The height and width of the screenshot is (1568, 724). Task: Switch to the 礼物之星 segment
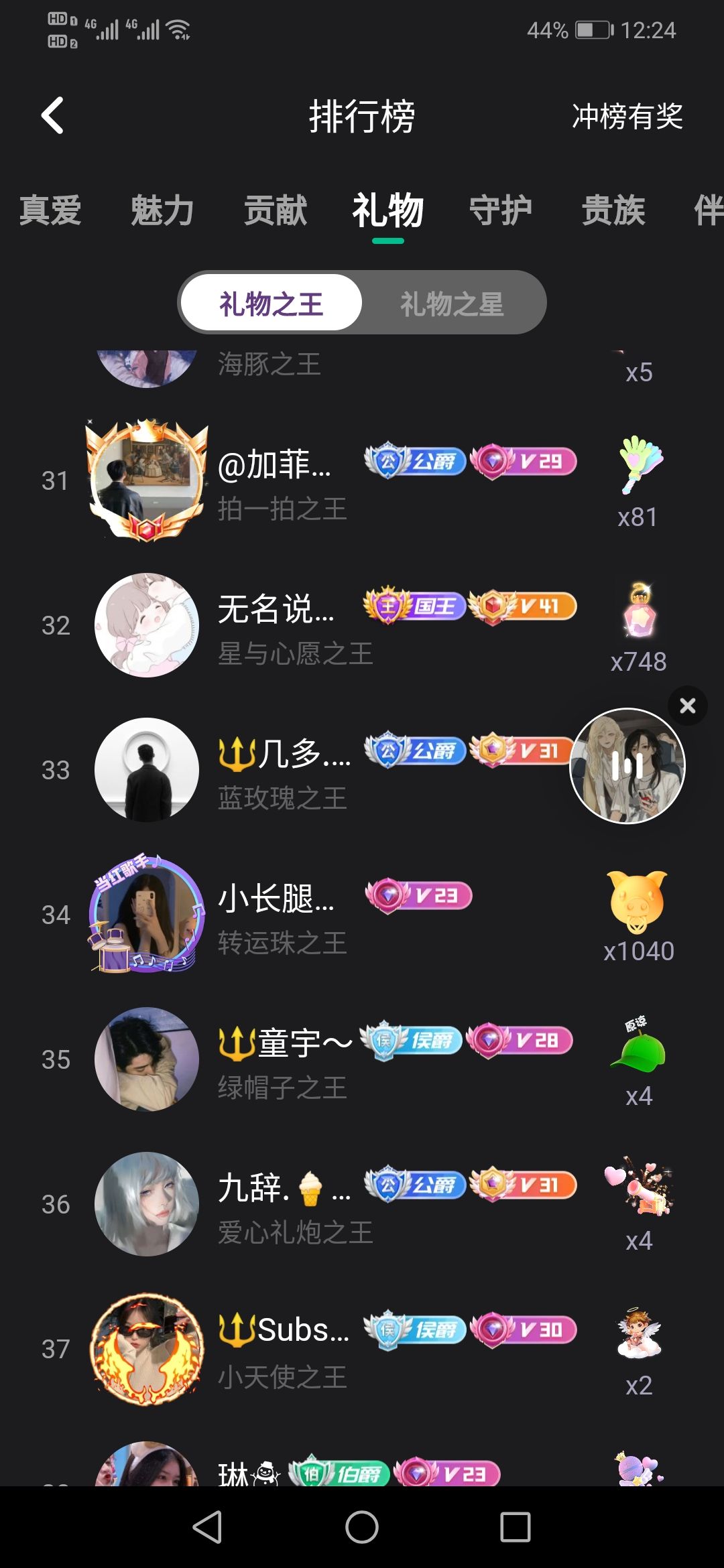tap(452, 304)
